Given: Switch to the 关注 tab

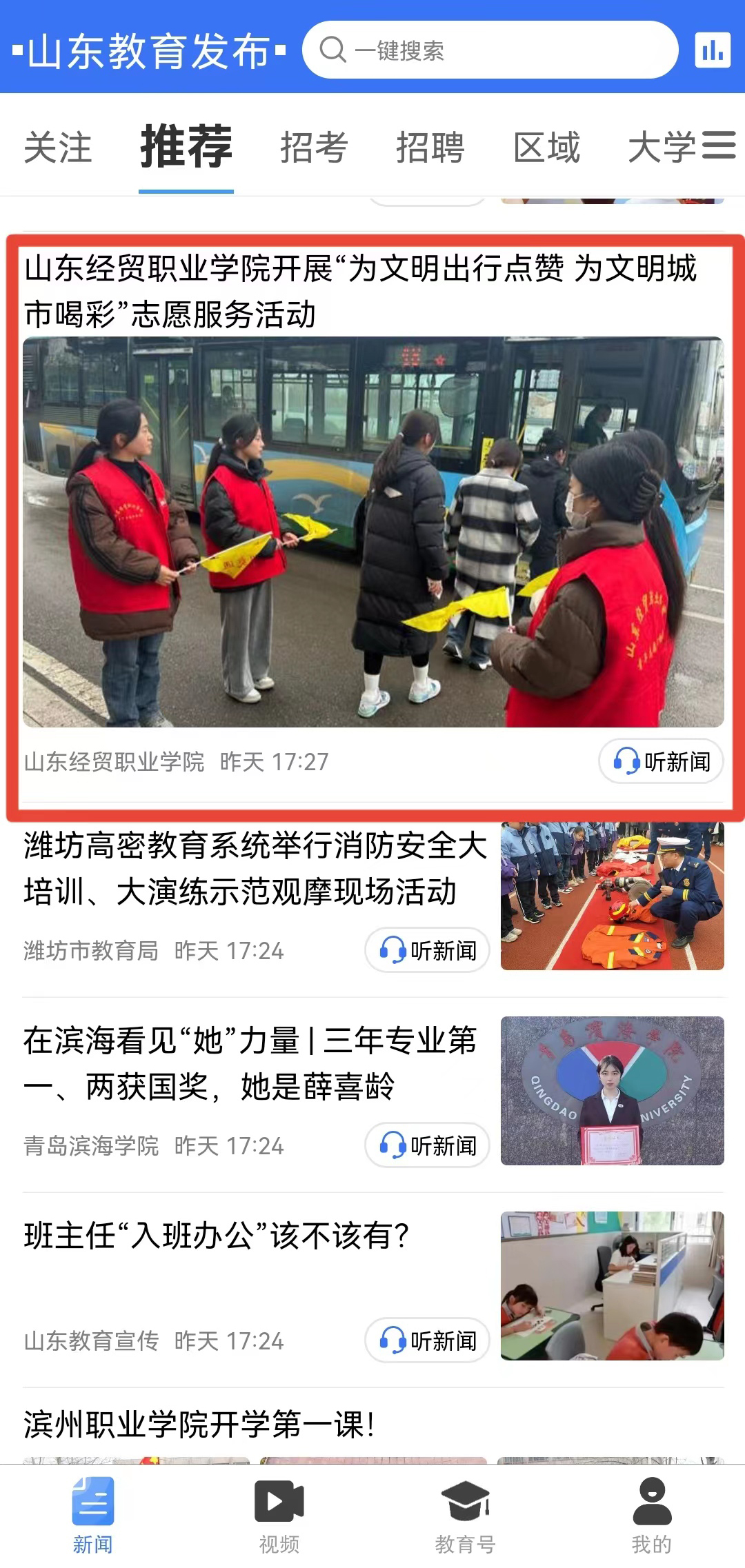Looking at the screenshot, I should 58,148.
